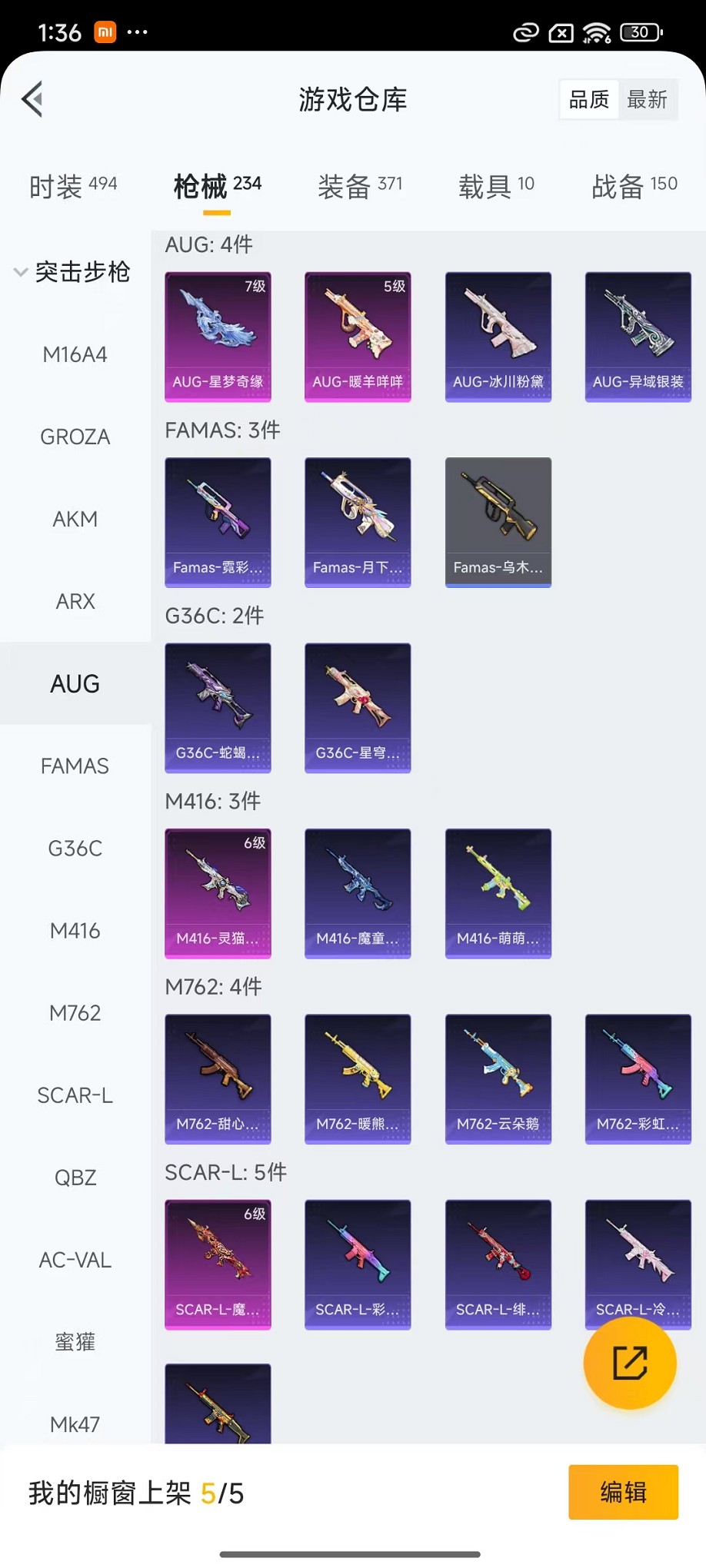Image resolution: width=706 pixels, height=1568 pixels.
Task: Select SCAR-L in the sidebar
Action: point(75,1095)
